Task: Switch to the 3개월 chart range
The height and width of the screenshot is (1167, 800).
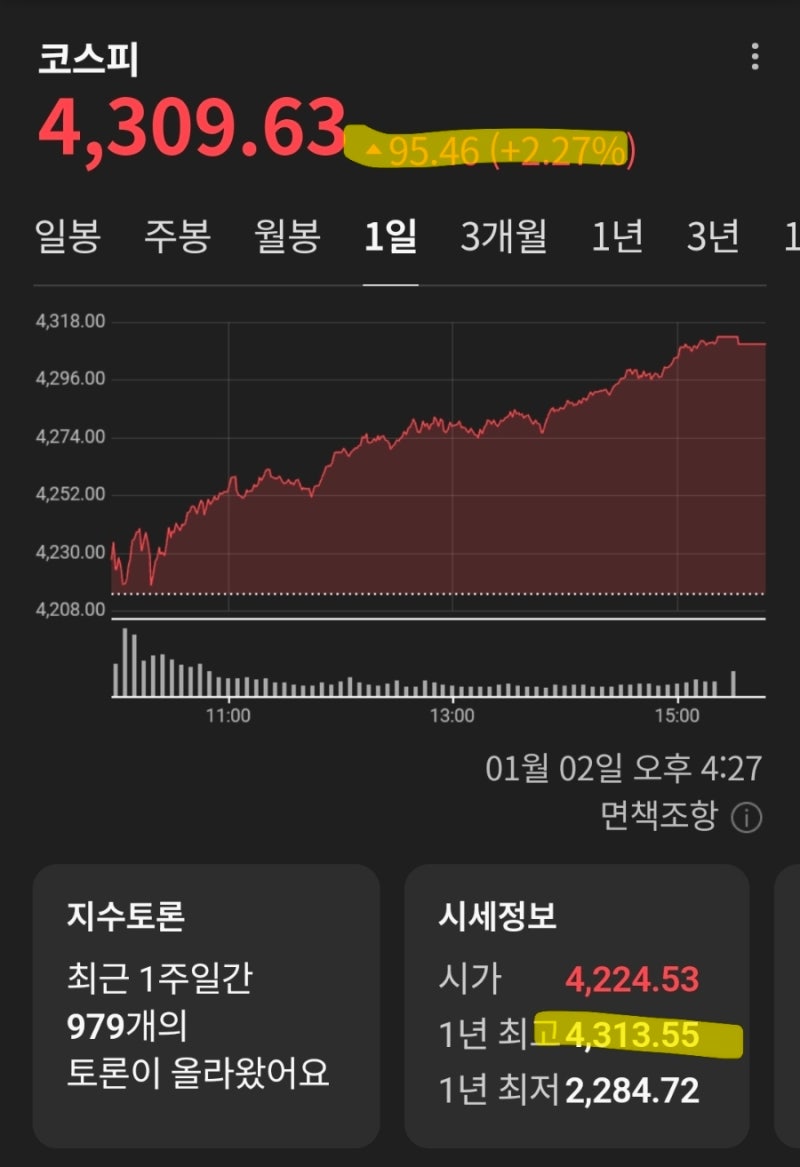Action: (506, 237)
